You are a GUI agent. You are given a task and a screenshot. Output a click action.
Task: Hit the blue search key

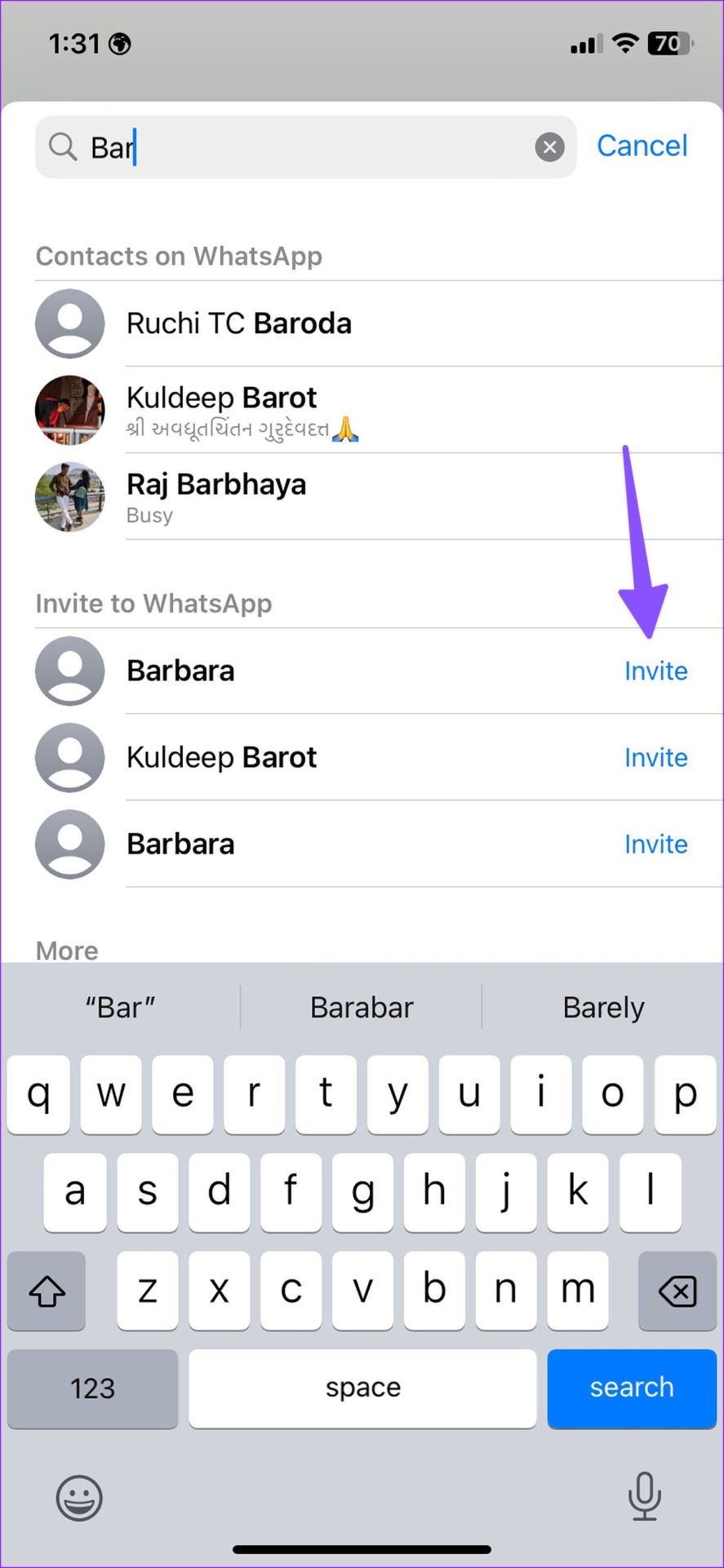pyautogui.click(x=632, y=1388)
